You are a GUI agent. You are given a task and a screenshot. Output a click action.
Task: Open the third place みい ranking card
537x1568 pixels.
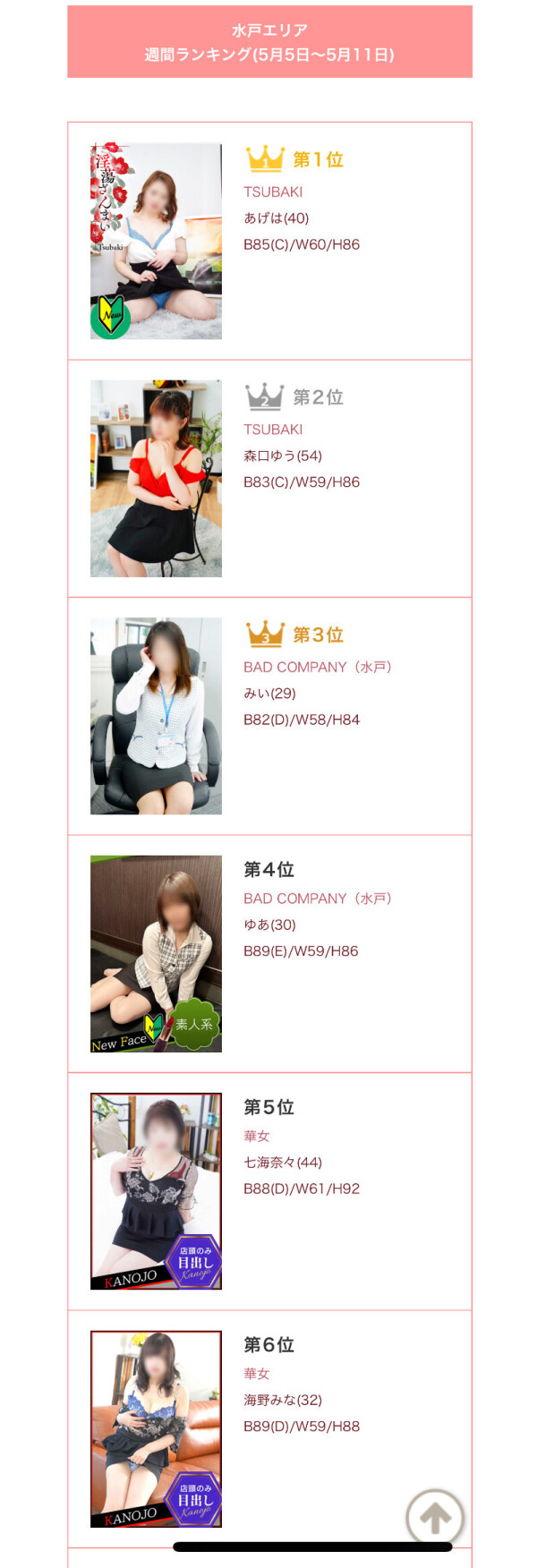pyautogui.click(x=268, y=716)
